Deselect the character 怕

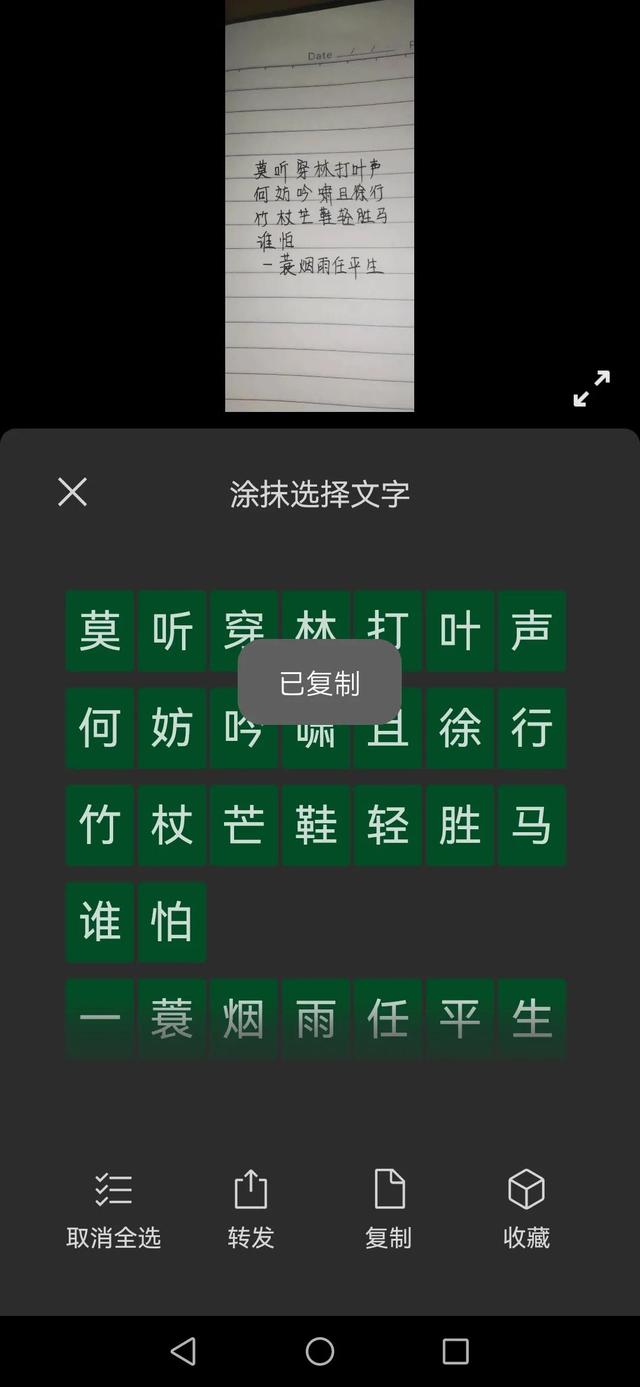(172, 922)
